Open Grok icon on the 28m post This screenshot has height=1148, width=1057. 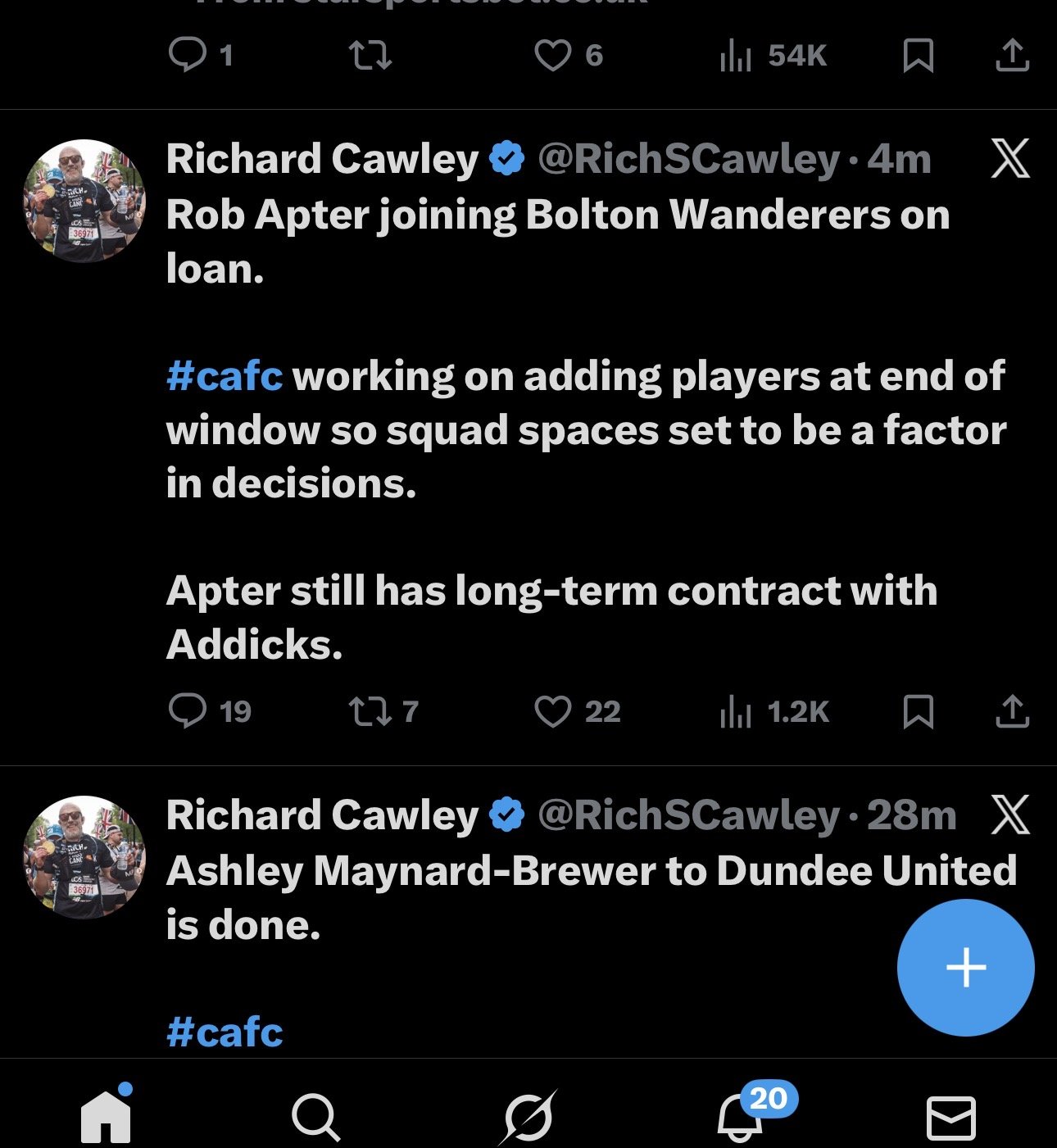[x=1010, y=815]
